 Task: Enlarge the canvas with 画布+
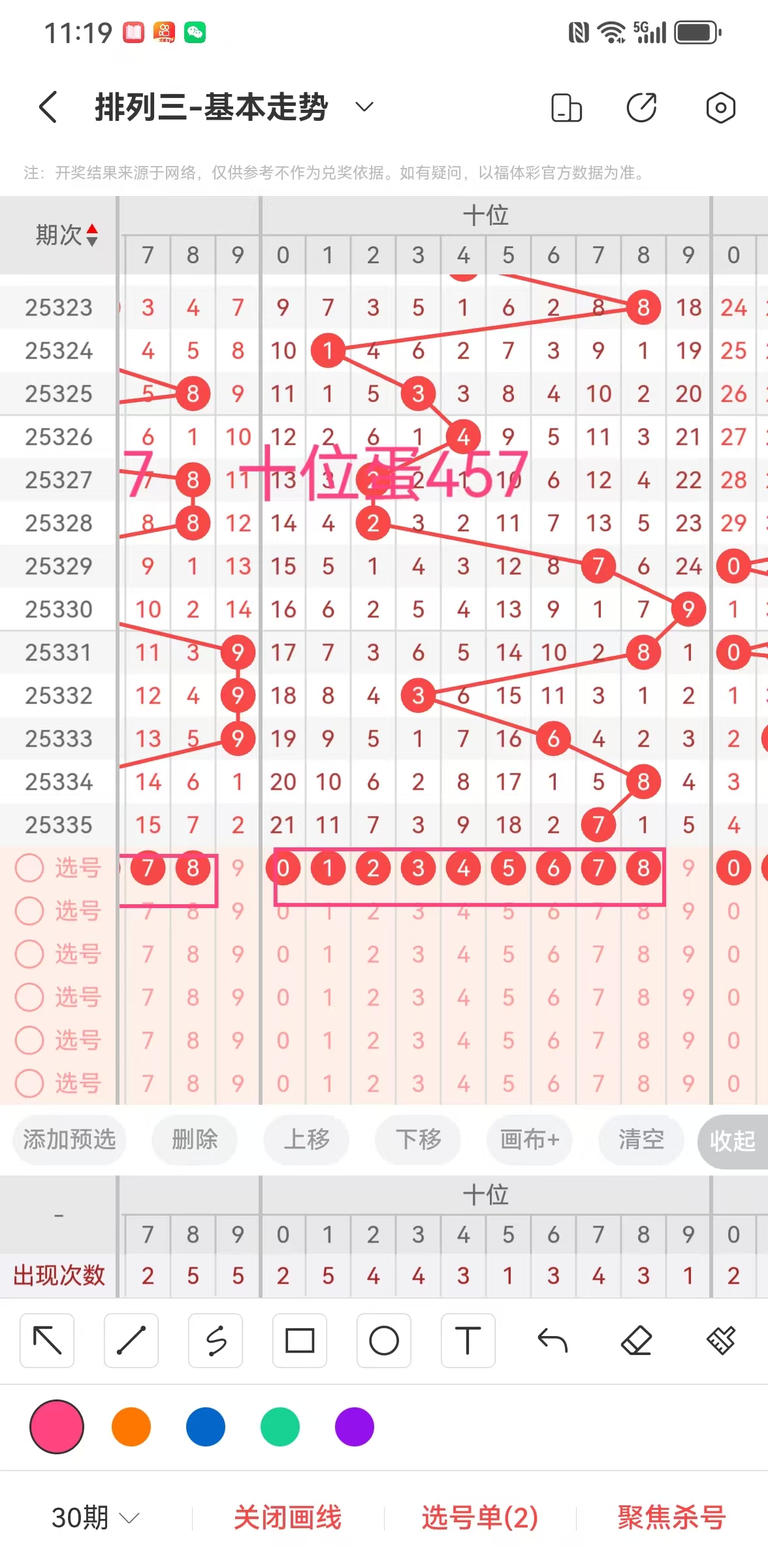click(530, 1140)
